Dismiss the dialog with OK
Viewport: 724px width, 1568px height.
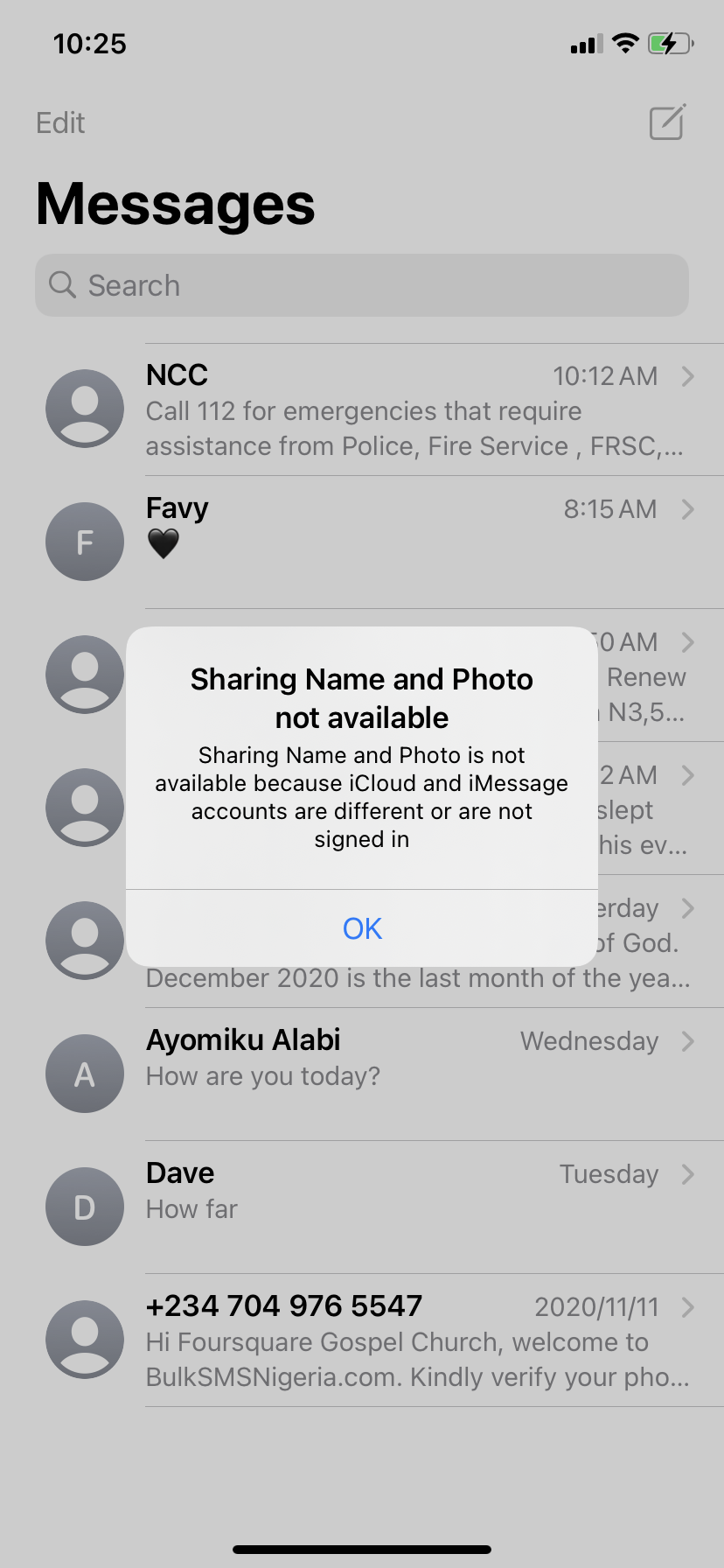[362, 928]
